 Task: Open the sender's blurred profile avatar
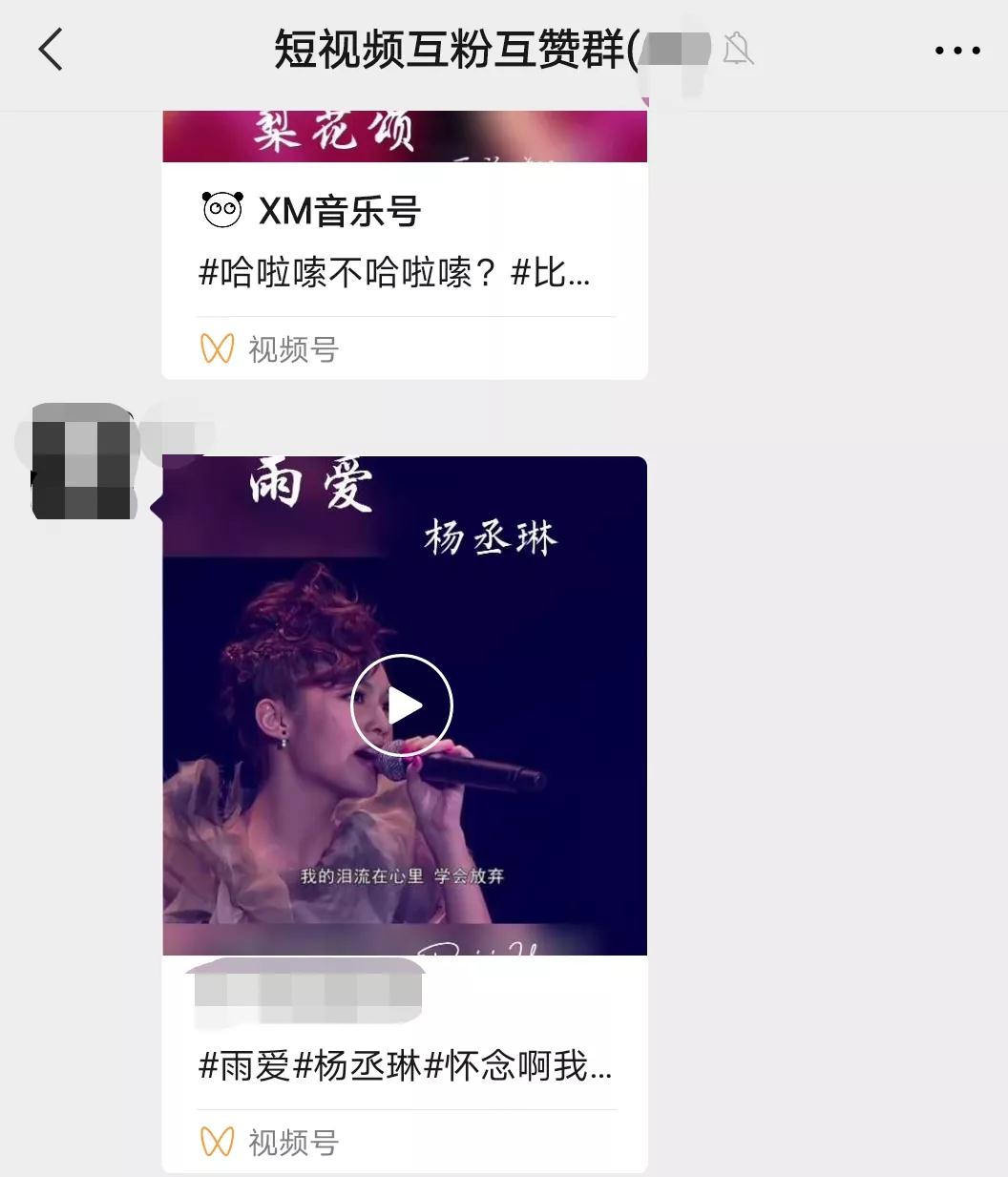click(x=81, y=463)
